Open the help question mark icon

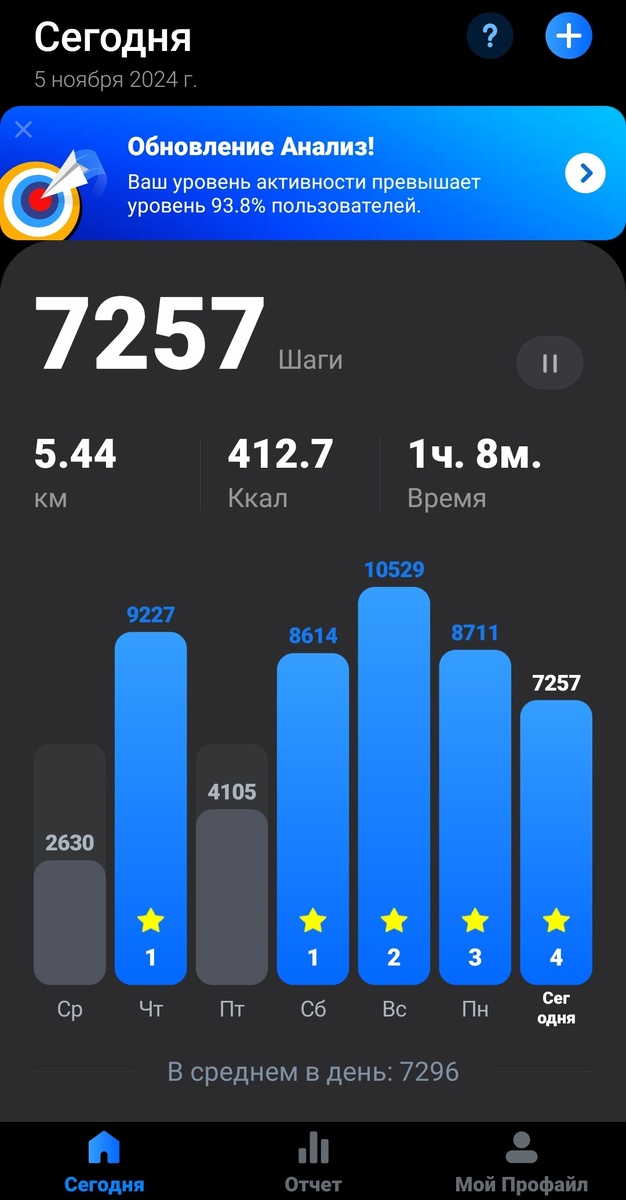(x=490, y=37)
